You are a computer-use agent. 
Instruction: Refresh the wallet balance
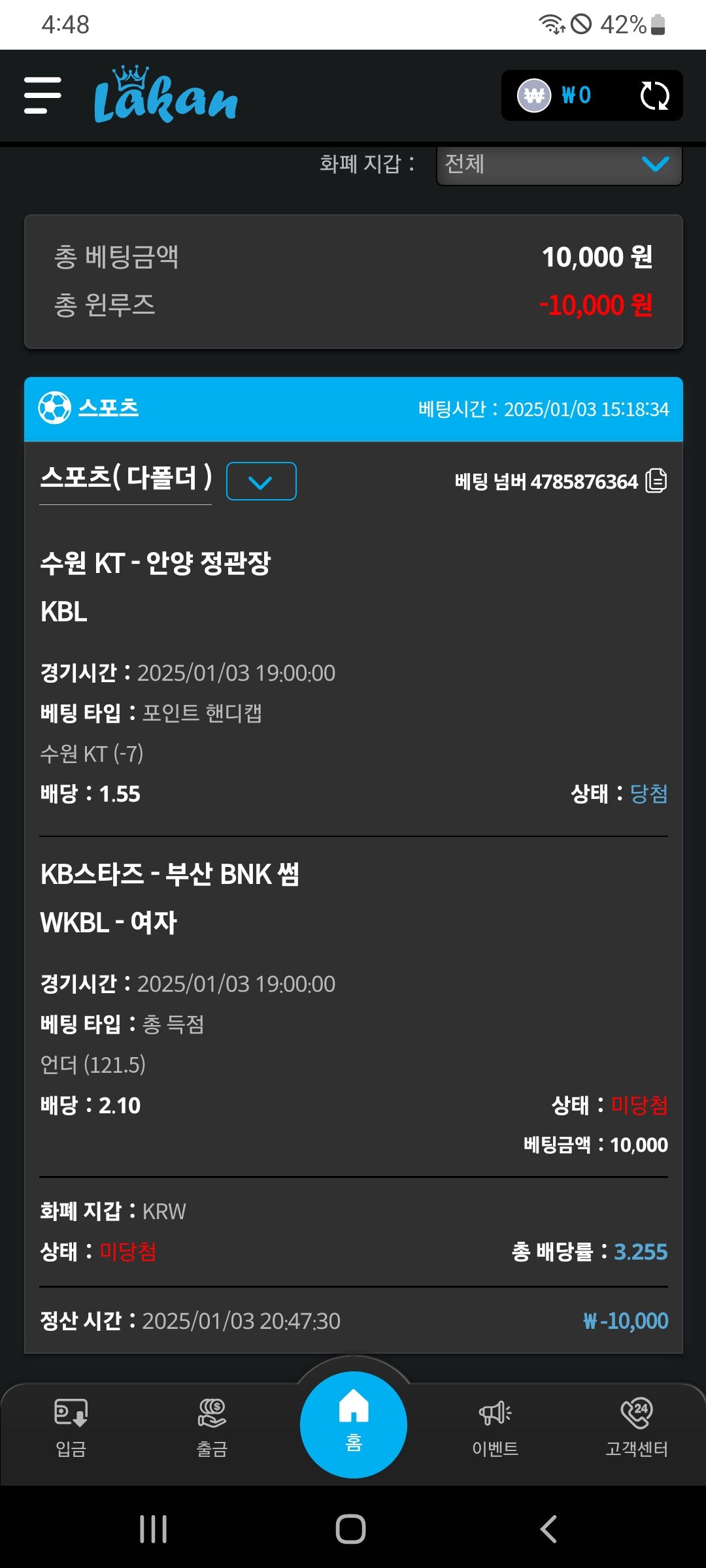(x=654, y=96)
